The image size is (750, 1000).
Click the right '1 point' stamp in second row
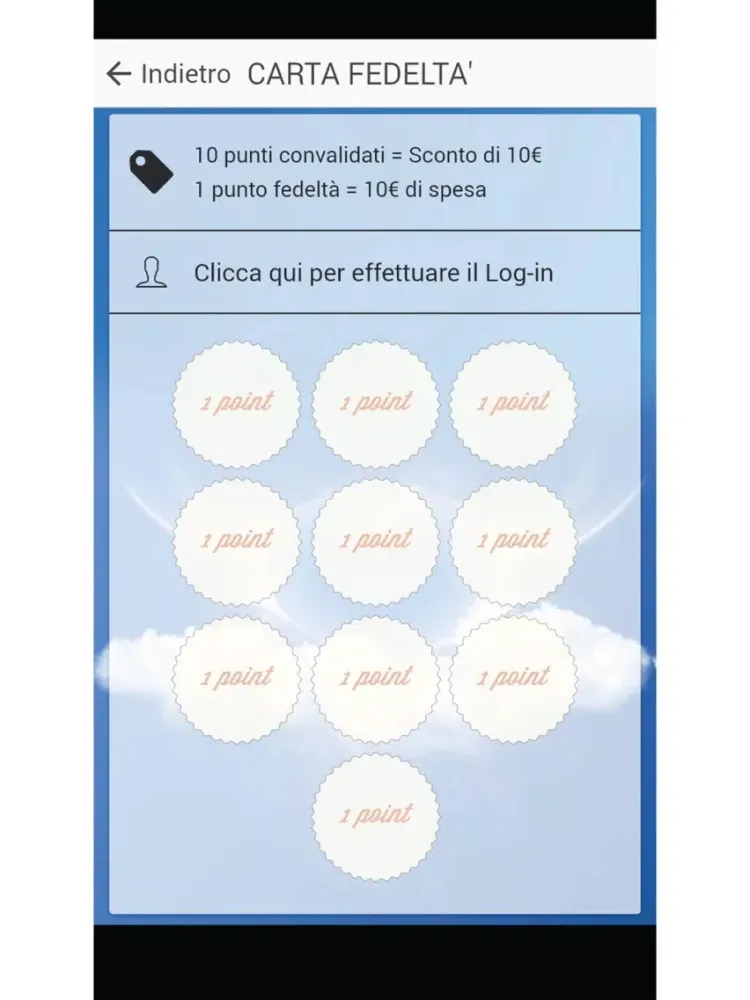coord(513,540)
